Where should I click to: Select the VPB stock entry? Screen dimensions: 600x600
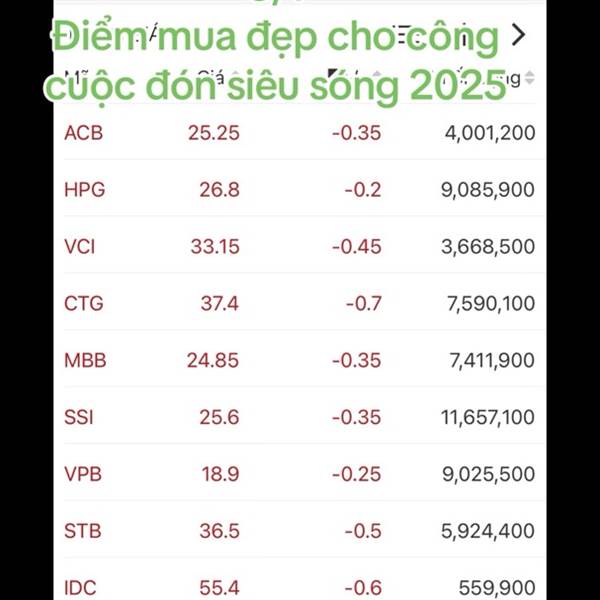pos(300,474)
